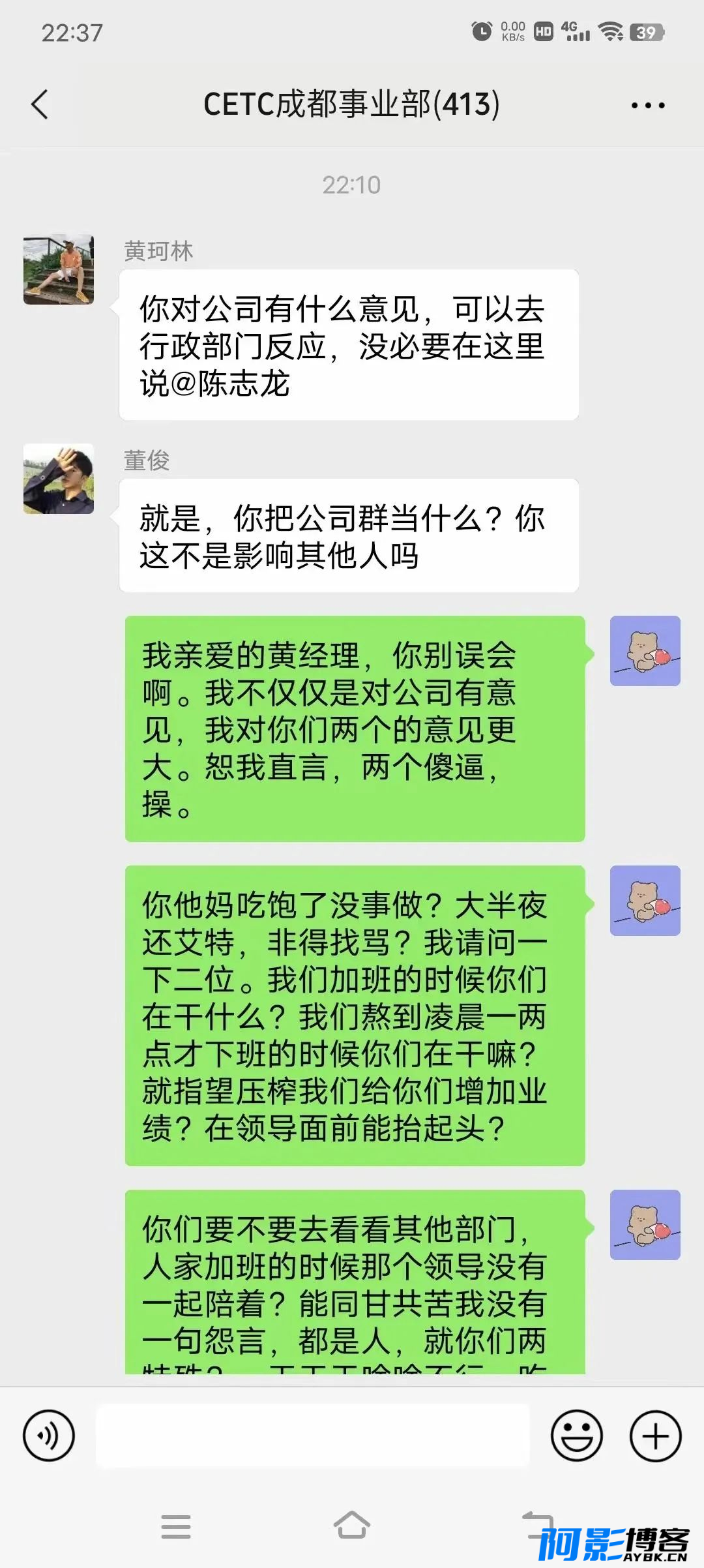The image size is (704, 1568).
Task: Switch to voice message input
Action: [x=49, y=1436]
